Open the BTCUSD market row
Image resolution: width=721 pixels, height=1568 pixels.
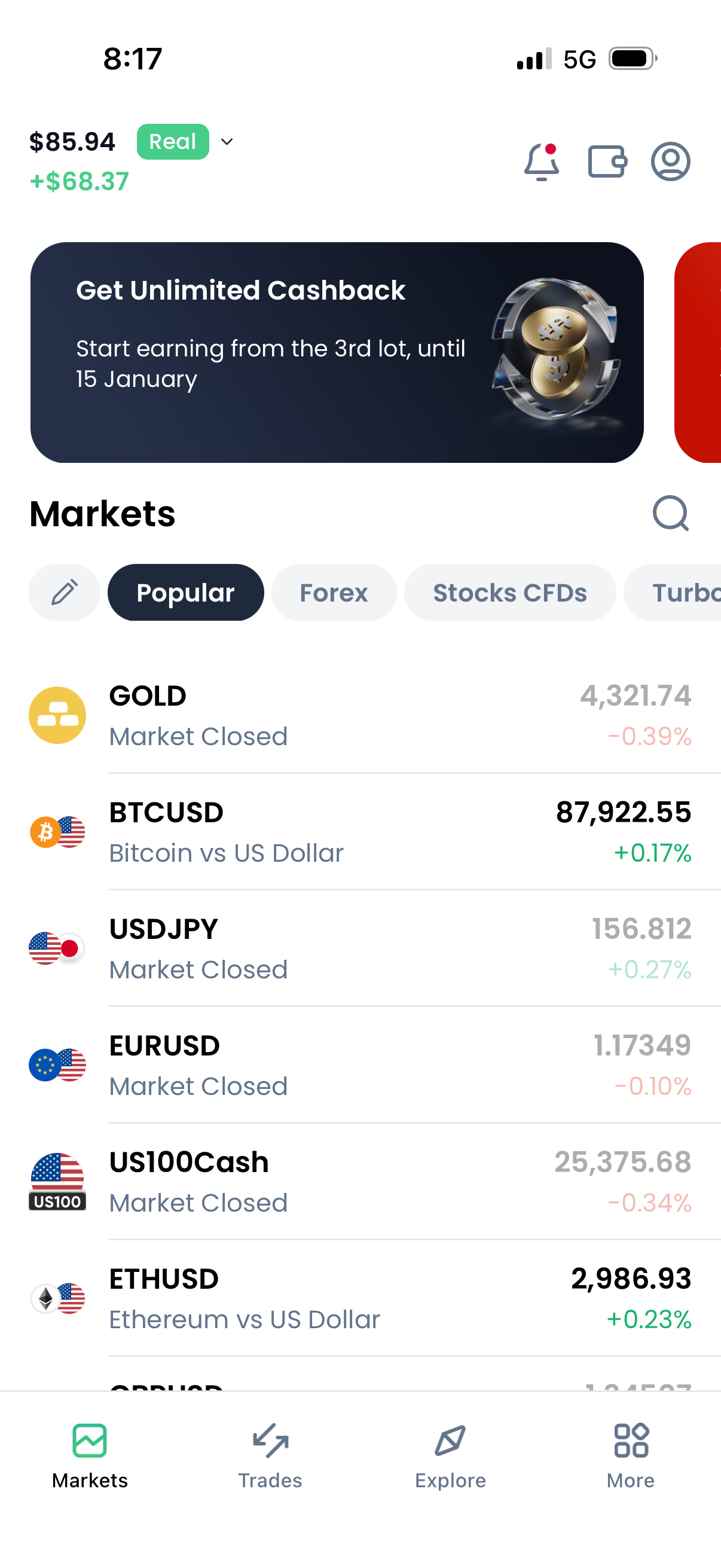[x=360, y=831]
